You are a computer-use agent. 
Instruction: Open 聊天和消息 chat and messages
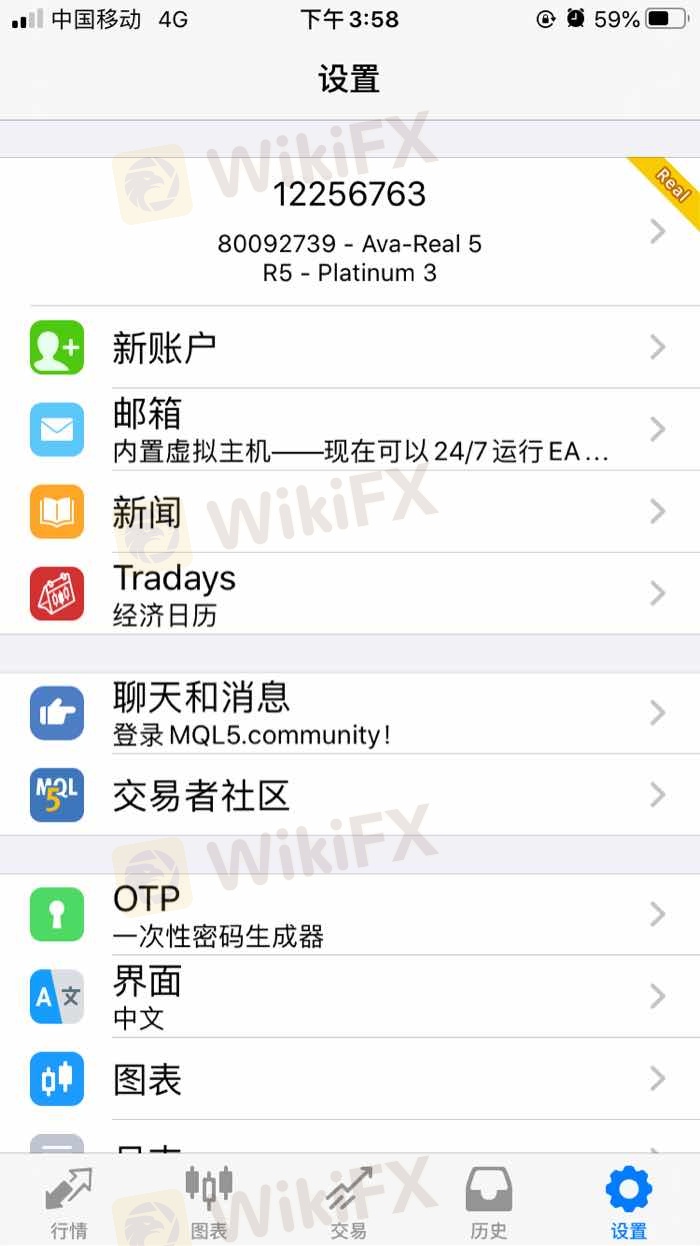[x=350, y=713]
